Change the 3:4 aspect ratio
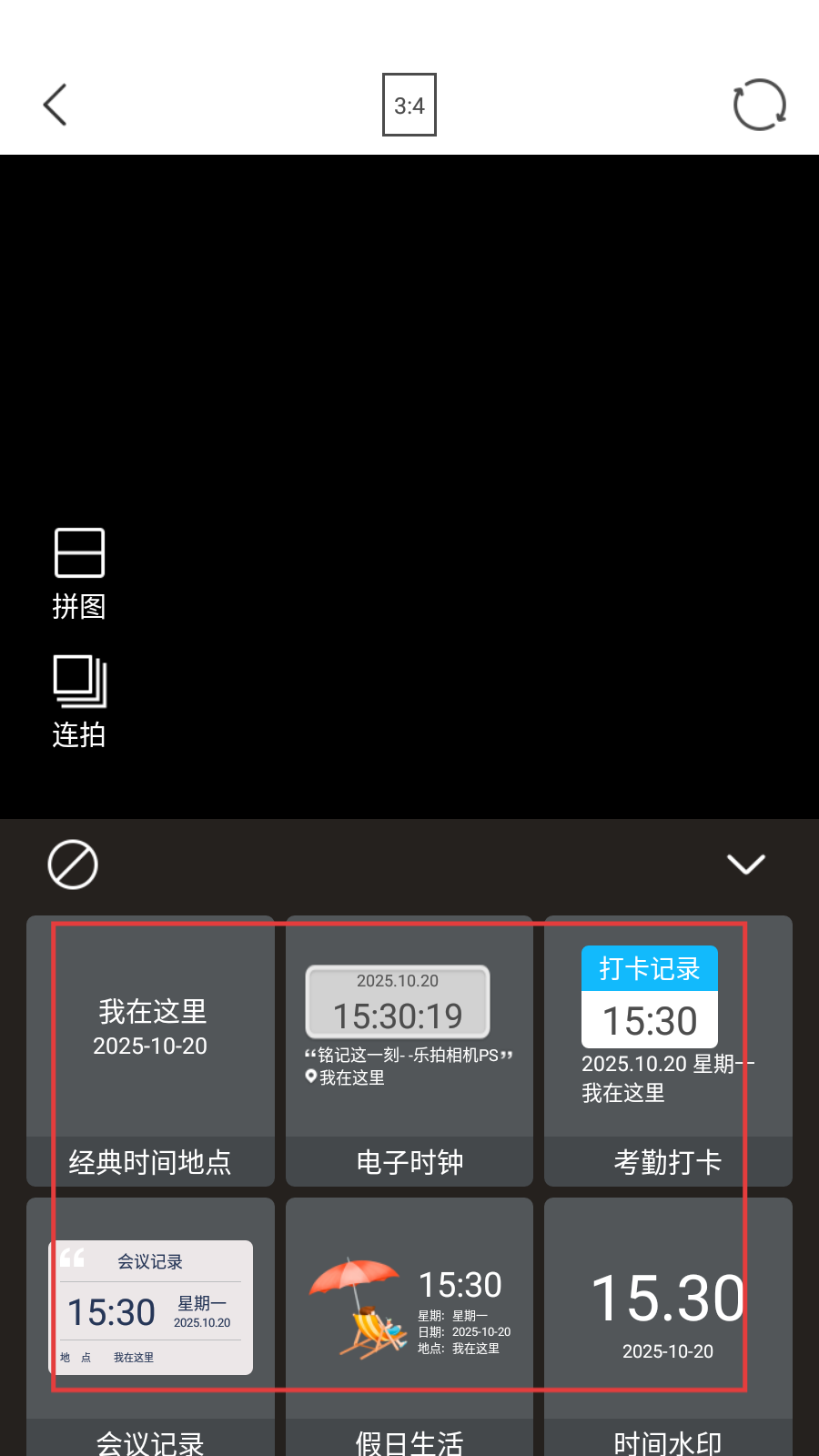The image size is (819, 1456). pyautogui.click(x=409, y=105)
